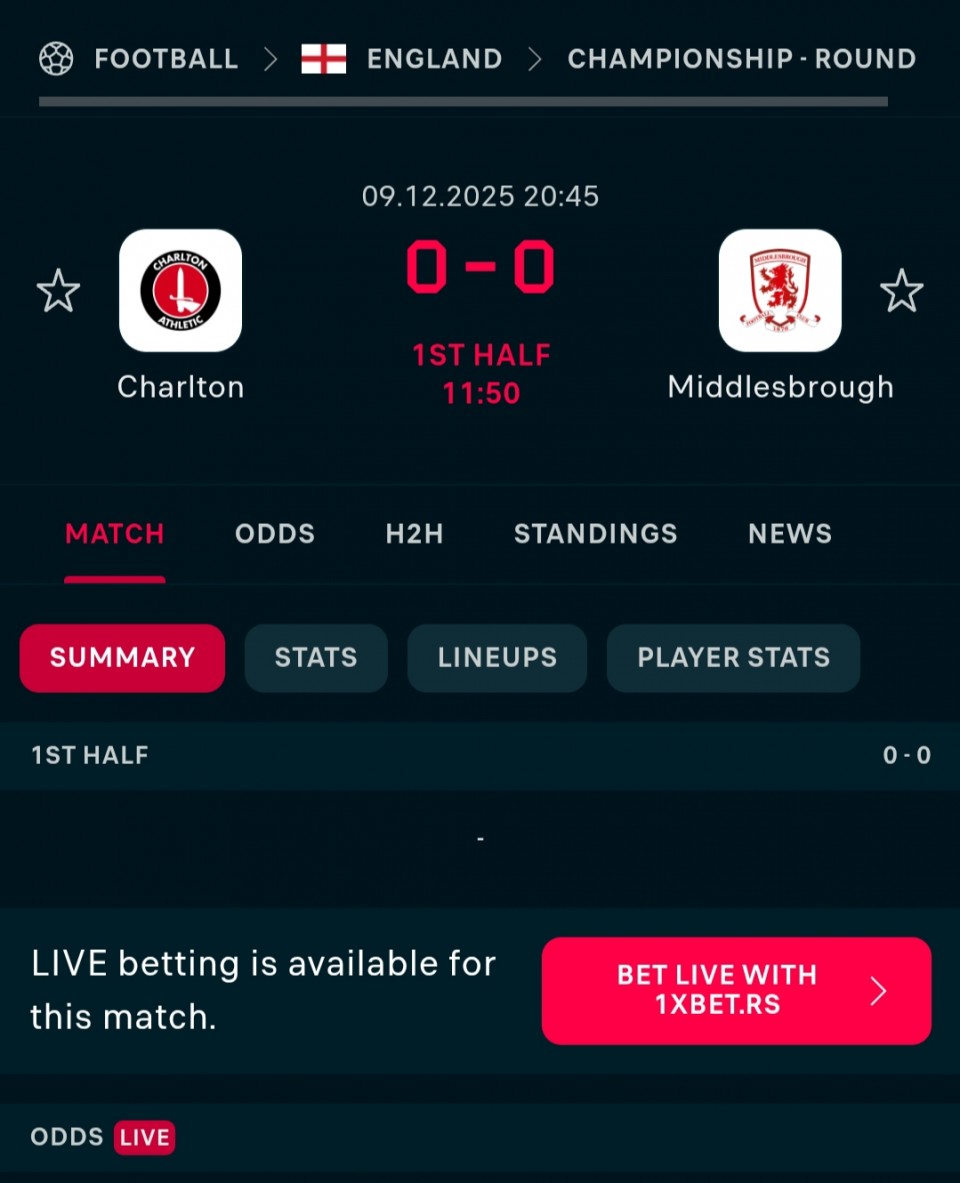Open the Middlesbrough team page
This screenshot has width=960, height=1183.
[x=780, y=291]
